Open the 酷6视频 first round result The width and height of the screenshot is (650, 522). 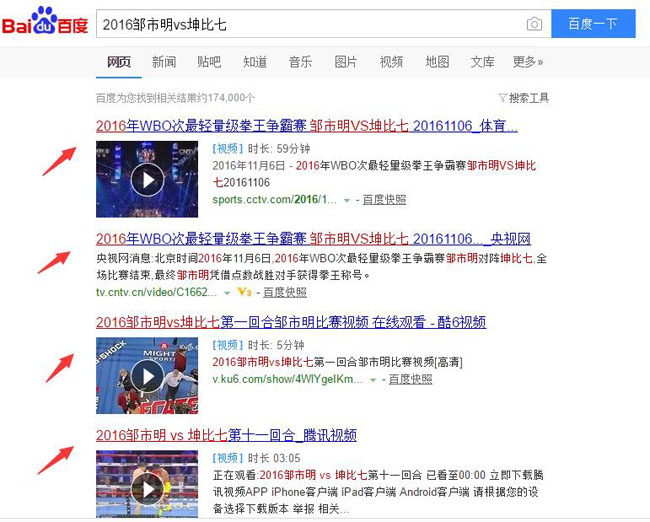pyautogui.click(x=290, y=322)
